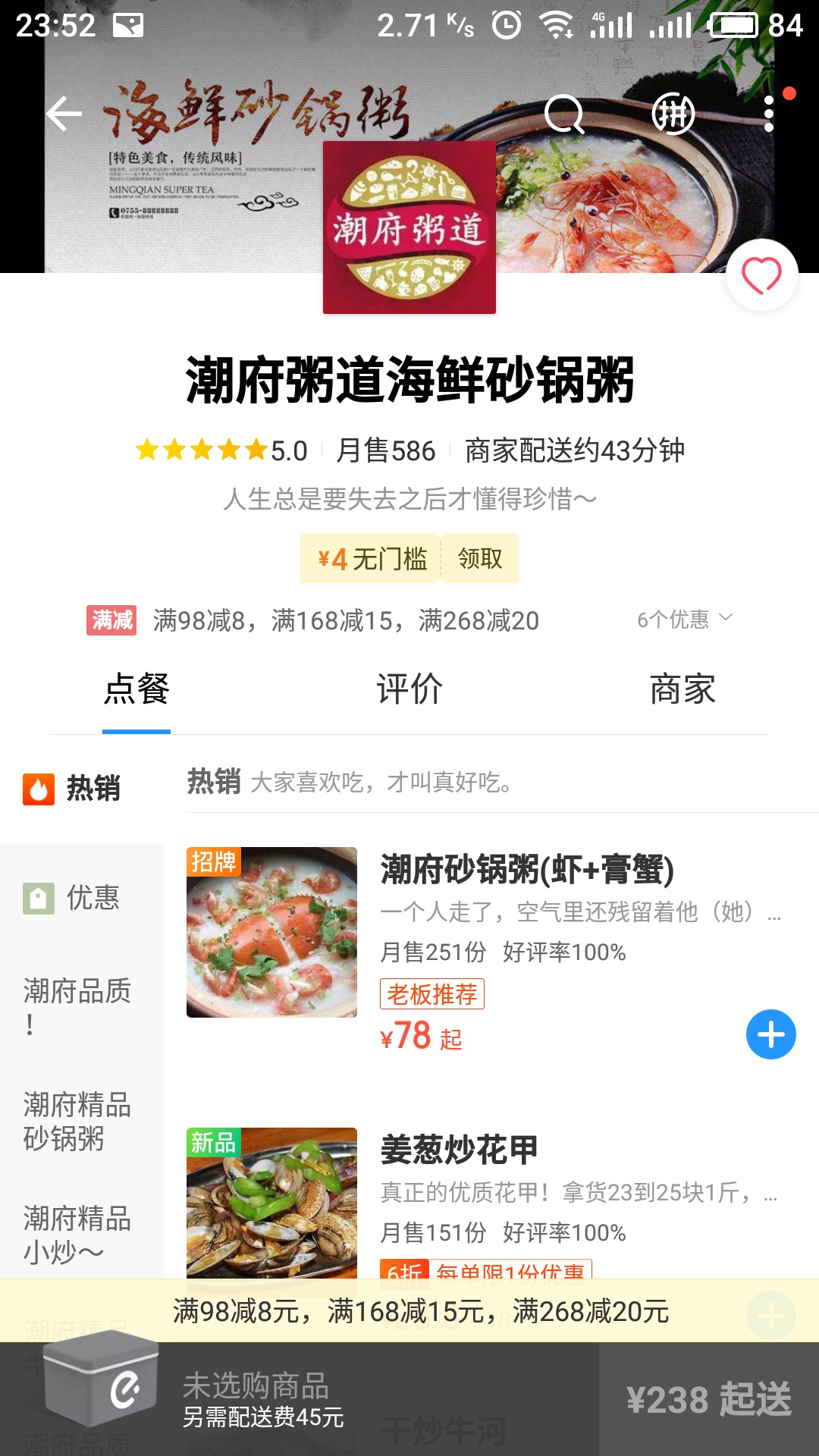Switch to the 商家 tab

tap(682, 689)
